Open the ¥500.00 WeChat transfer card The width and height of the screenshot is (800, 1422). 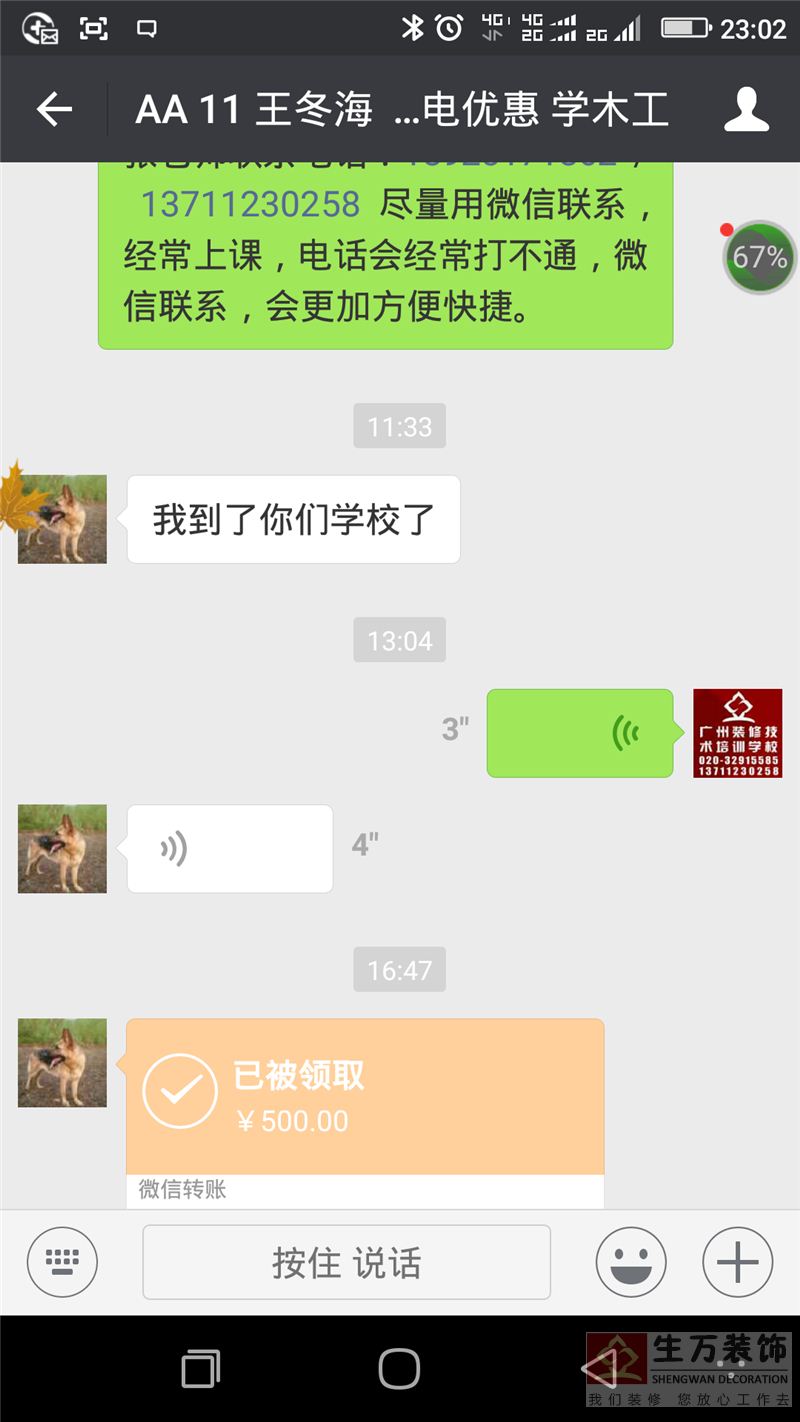tap(365, 1100)
